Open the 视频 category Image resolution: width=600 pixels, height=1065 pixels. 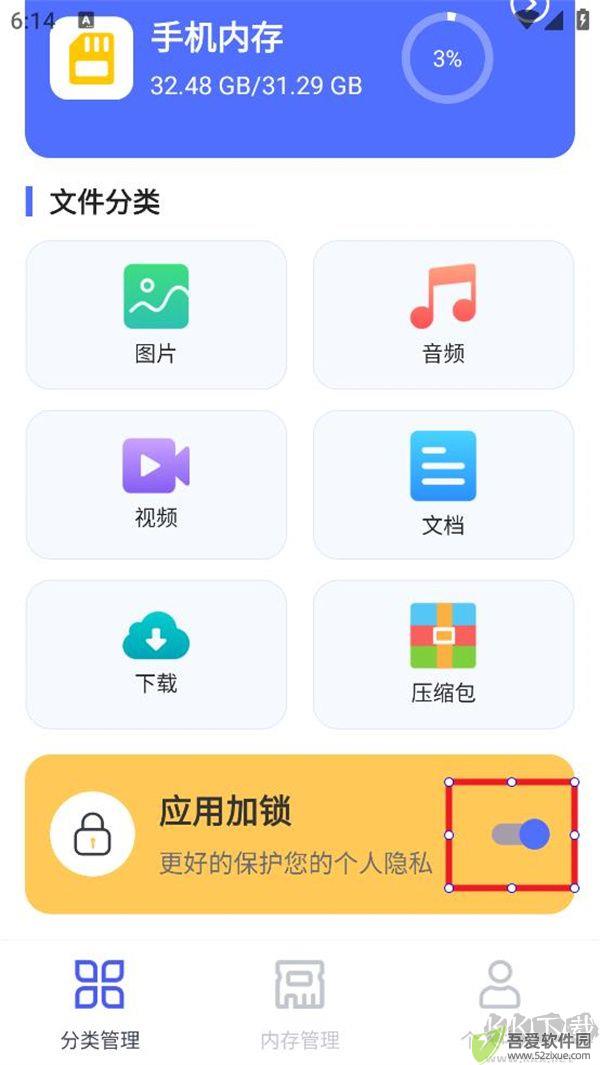pyautogui.click(x=156, y=484)
